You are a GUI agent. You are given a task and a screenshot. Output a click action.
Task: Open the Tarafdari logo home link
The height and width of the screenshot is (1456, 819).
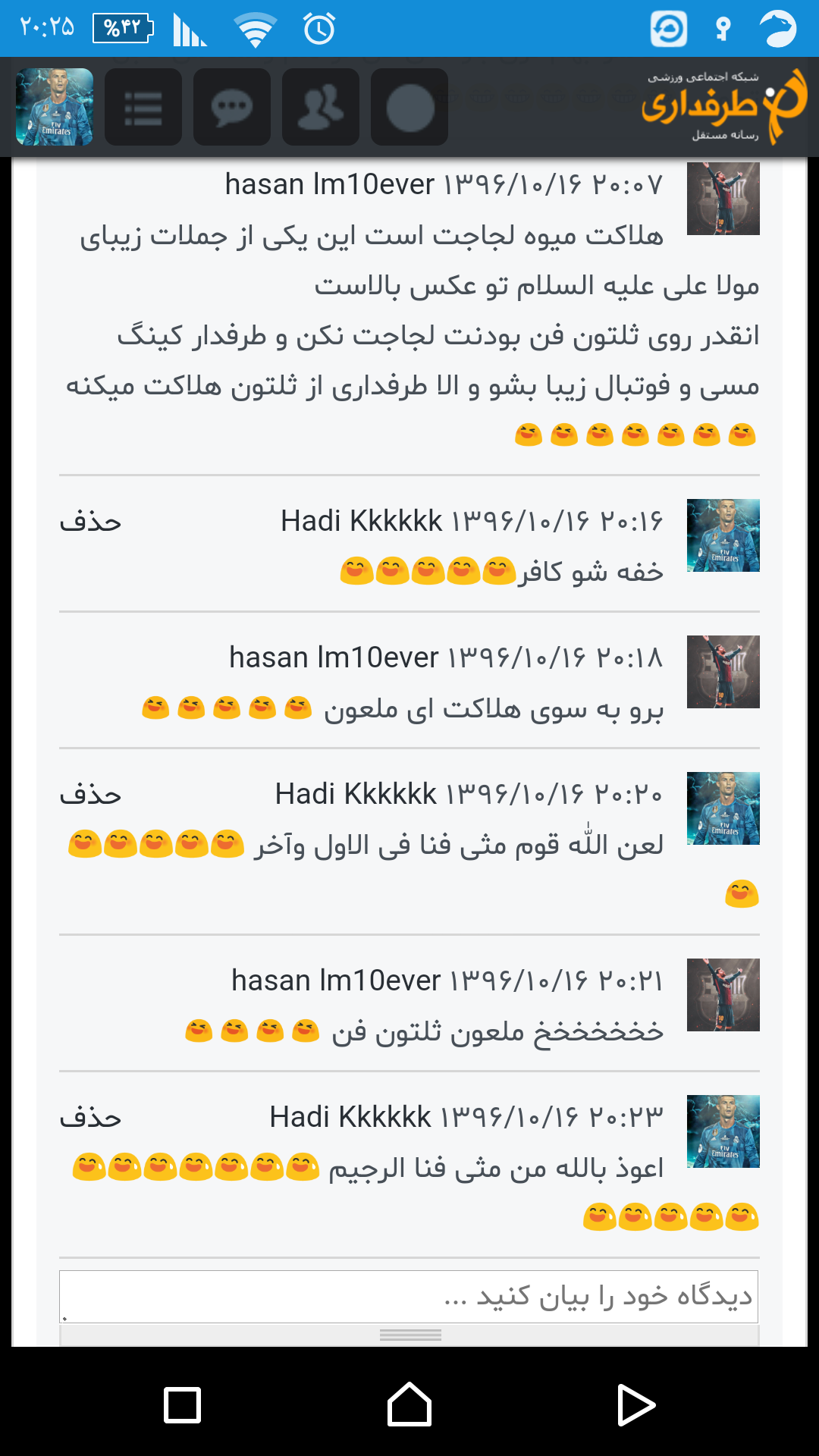(x=724, y=107)
